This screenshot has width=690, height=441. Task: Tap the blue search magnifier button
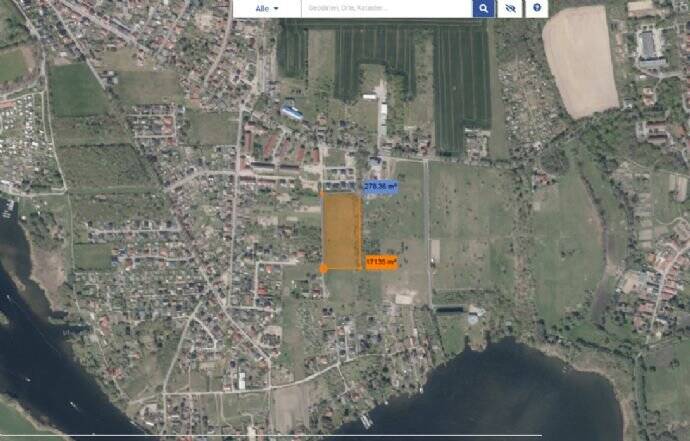(x=483, y=8)
